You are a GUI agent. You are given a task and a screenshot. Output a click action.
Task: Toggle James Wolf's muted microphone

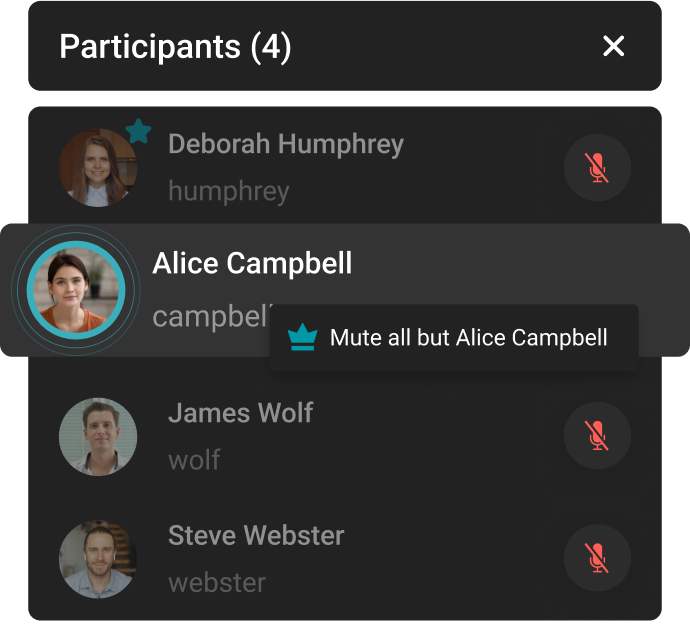pos(597,436)
